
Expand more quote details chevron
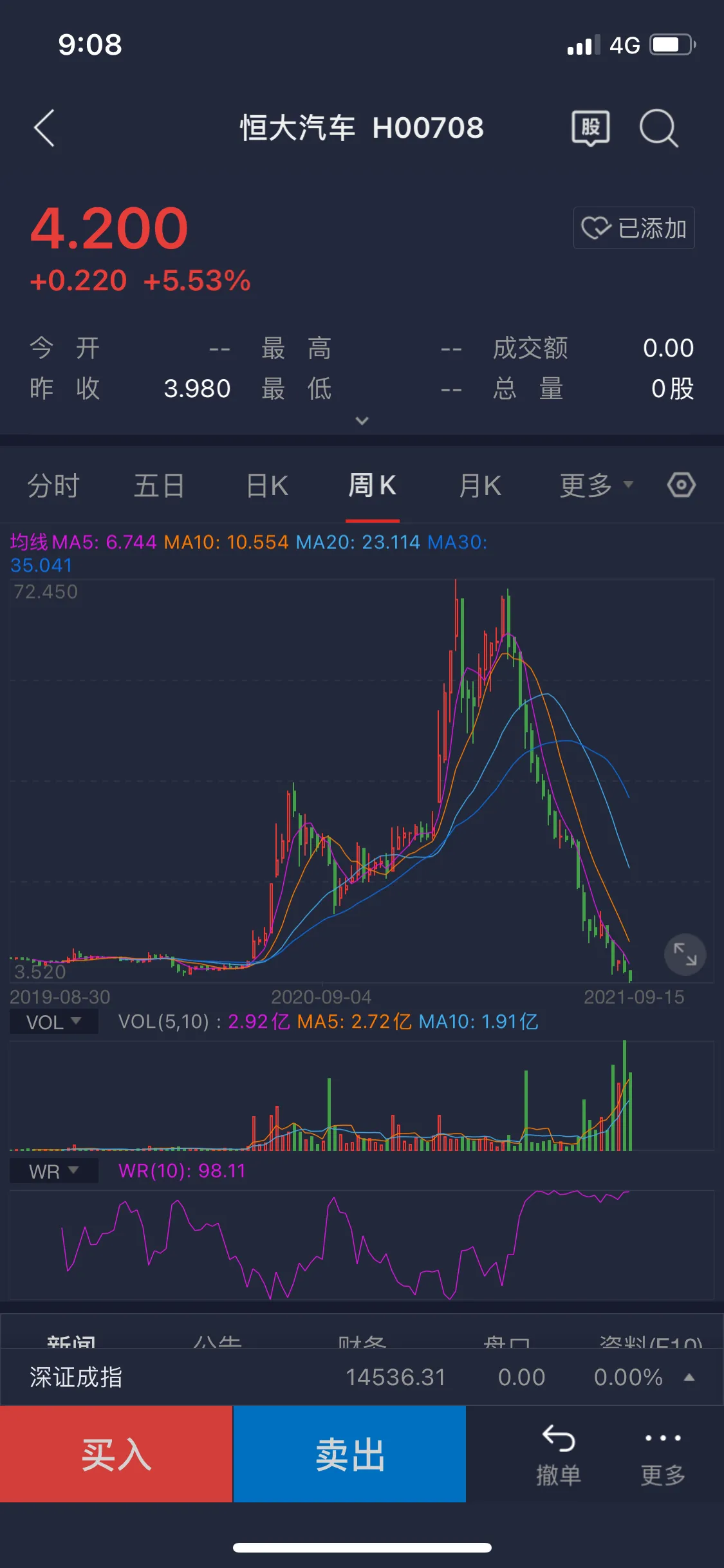click(x=362, y=421)
